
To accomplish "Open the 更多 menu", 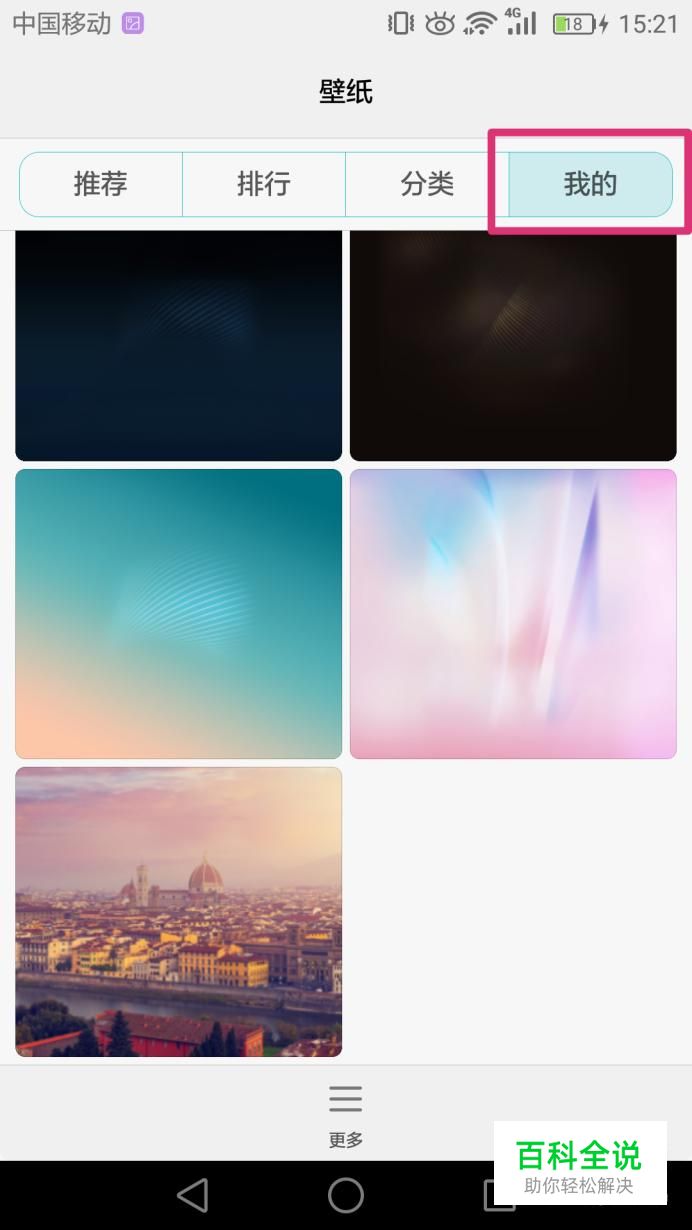I will pos(346,1115).
